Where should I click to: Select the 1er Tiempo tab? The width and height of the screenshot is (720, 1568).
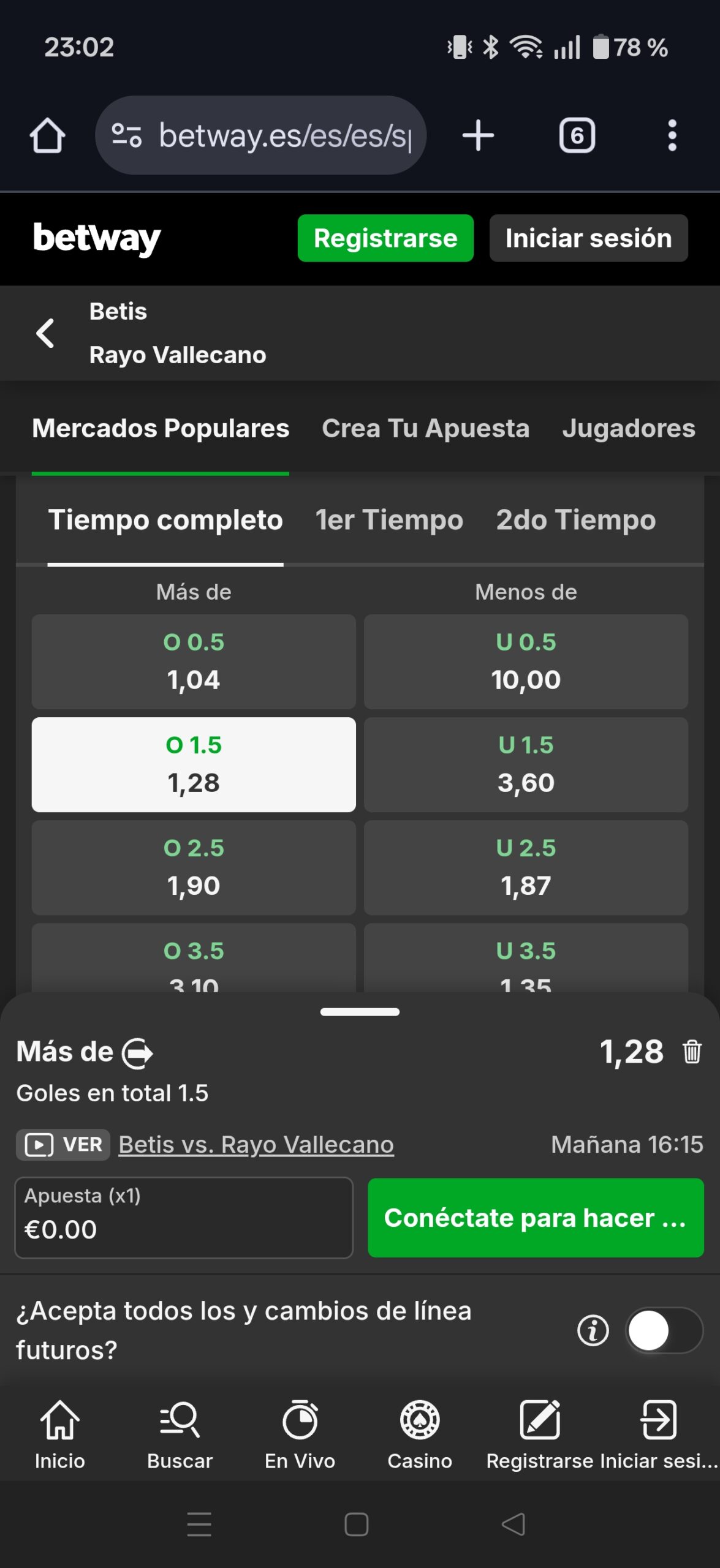[389, 520]
